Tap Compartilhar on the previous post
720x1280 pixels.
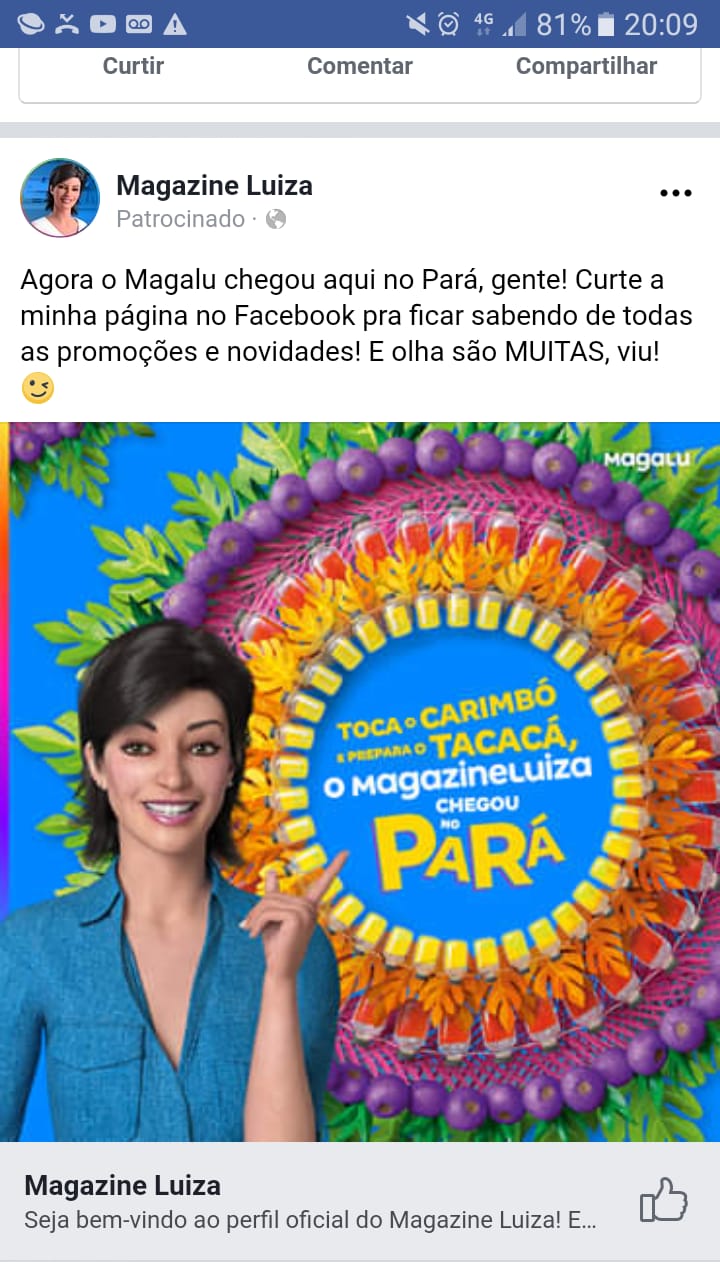586,67
